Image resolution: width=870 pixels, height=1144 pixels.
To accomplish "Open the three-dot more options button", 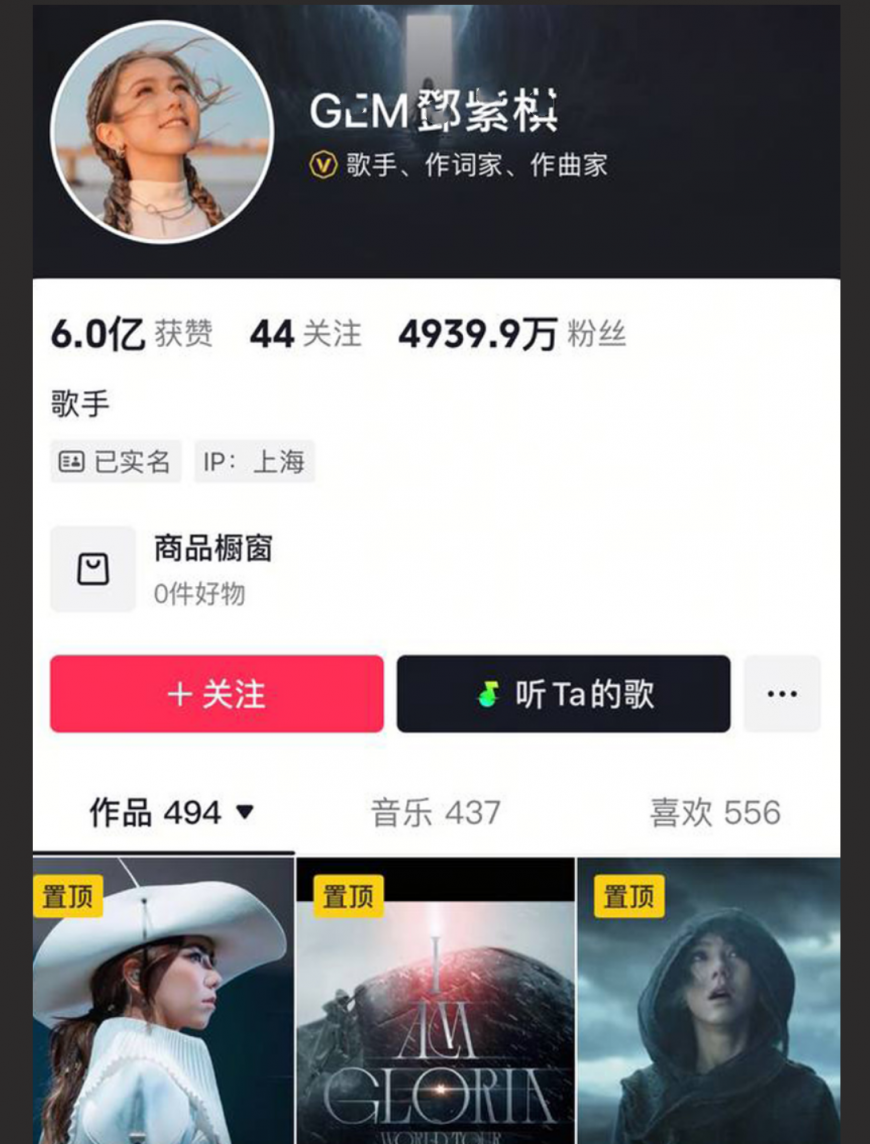I will pos(781,694).
